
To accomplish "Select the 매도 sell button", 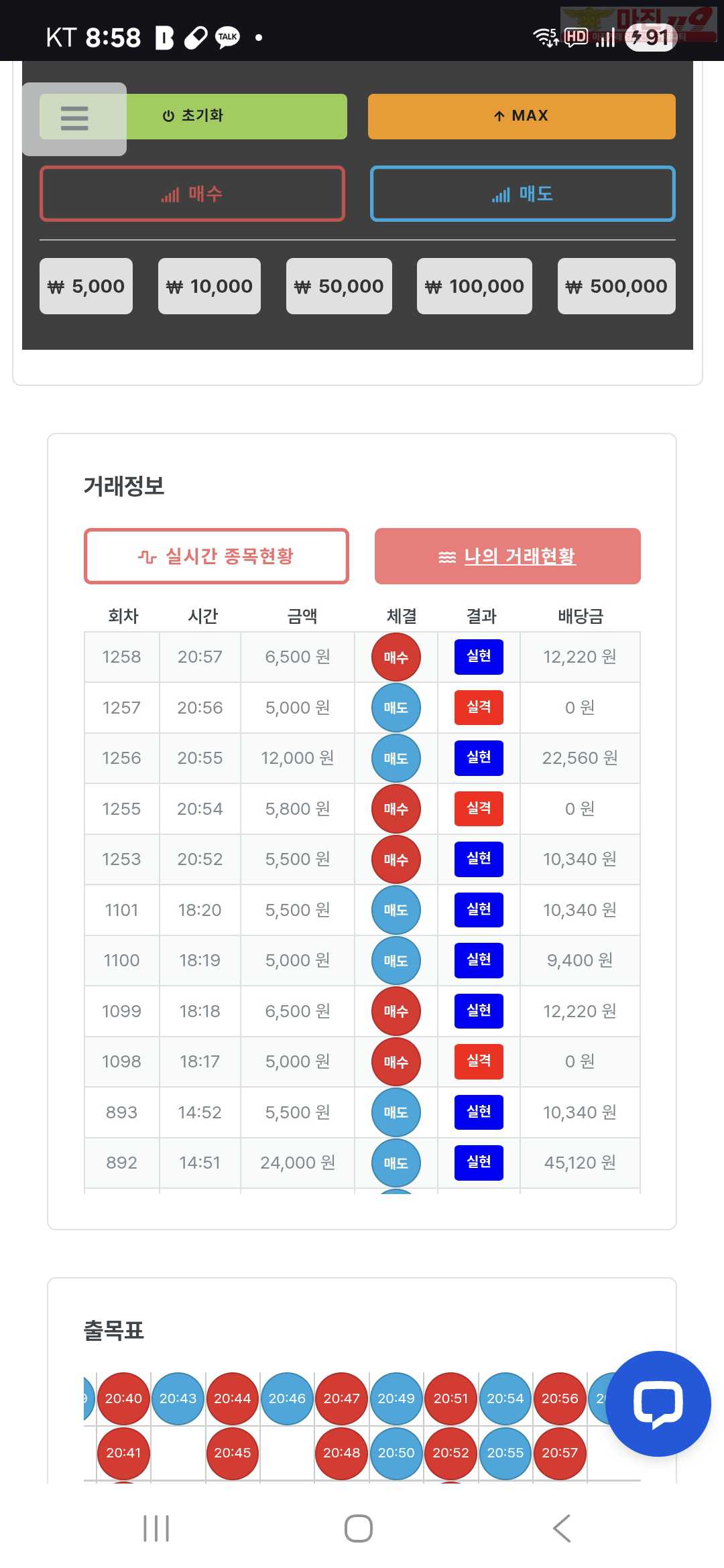I will pyautogui.click(x=522, y=194).
